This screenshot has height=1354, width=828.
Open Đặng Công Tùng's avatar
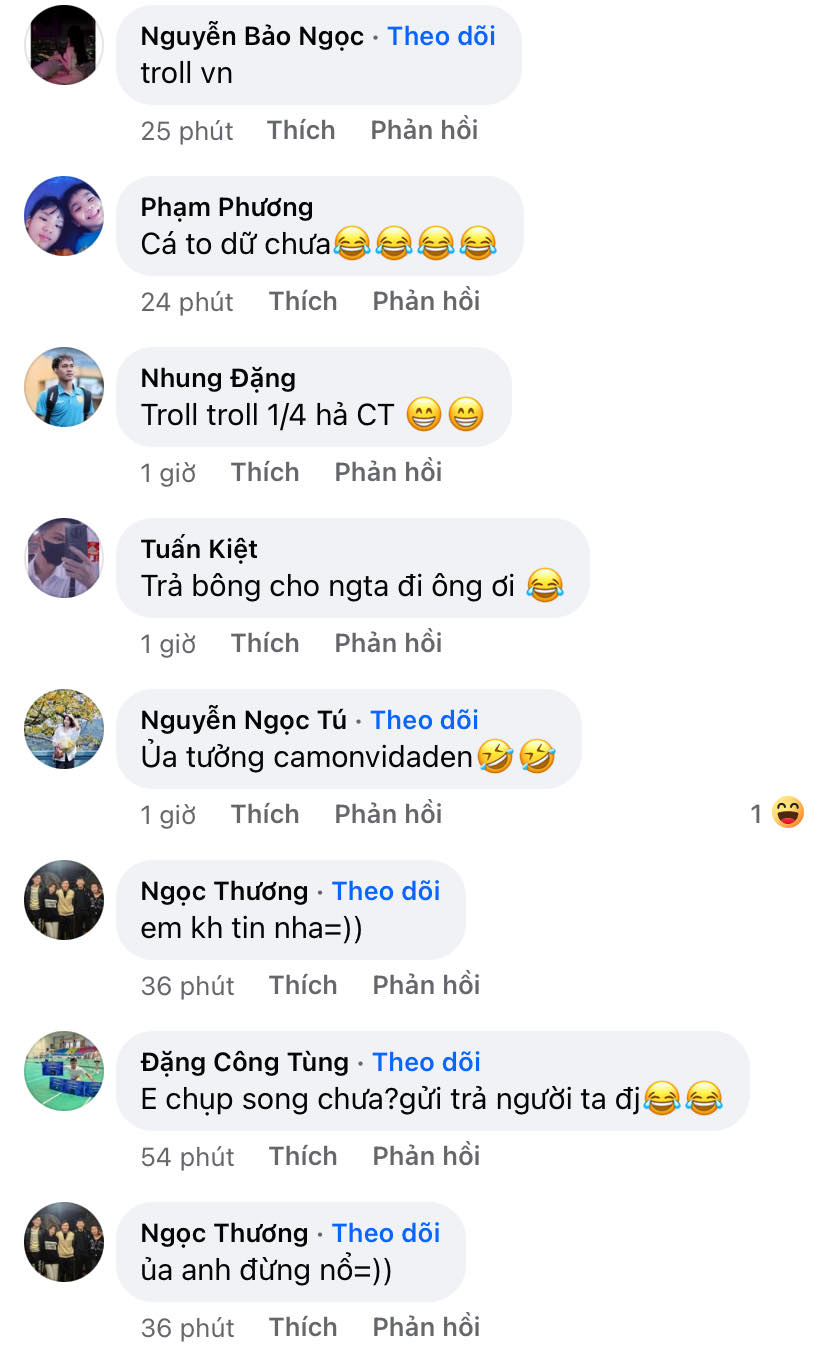click(64, 1071)
